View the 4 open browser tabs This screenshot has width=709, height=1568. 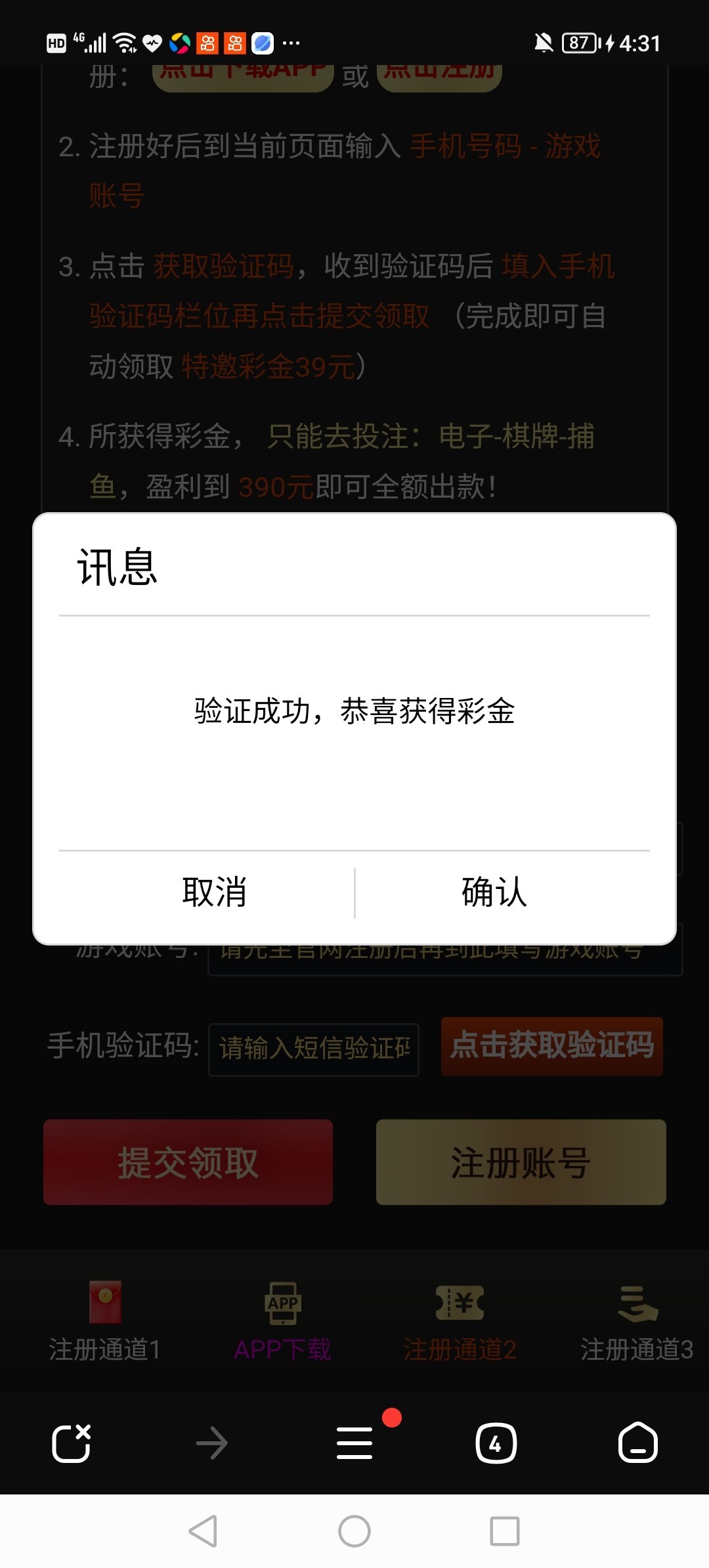(496, 1443)
